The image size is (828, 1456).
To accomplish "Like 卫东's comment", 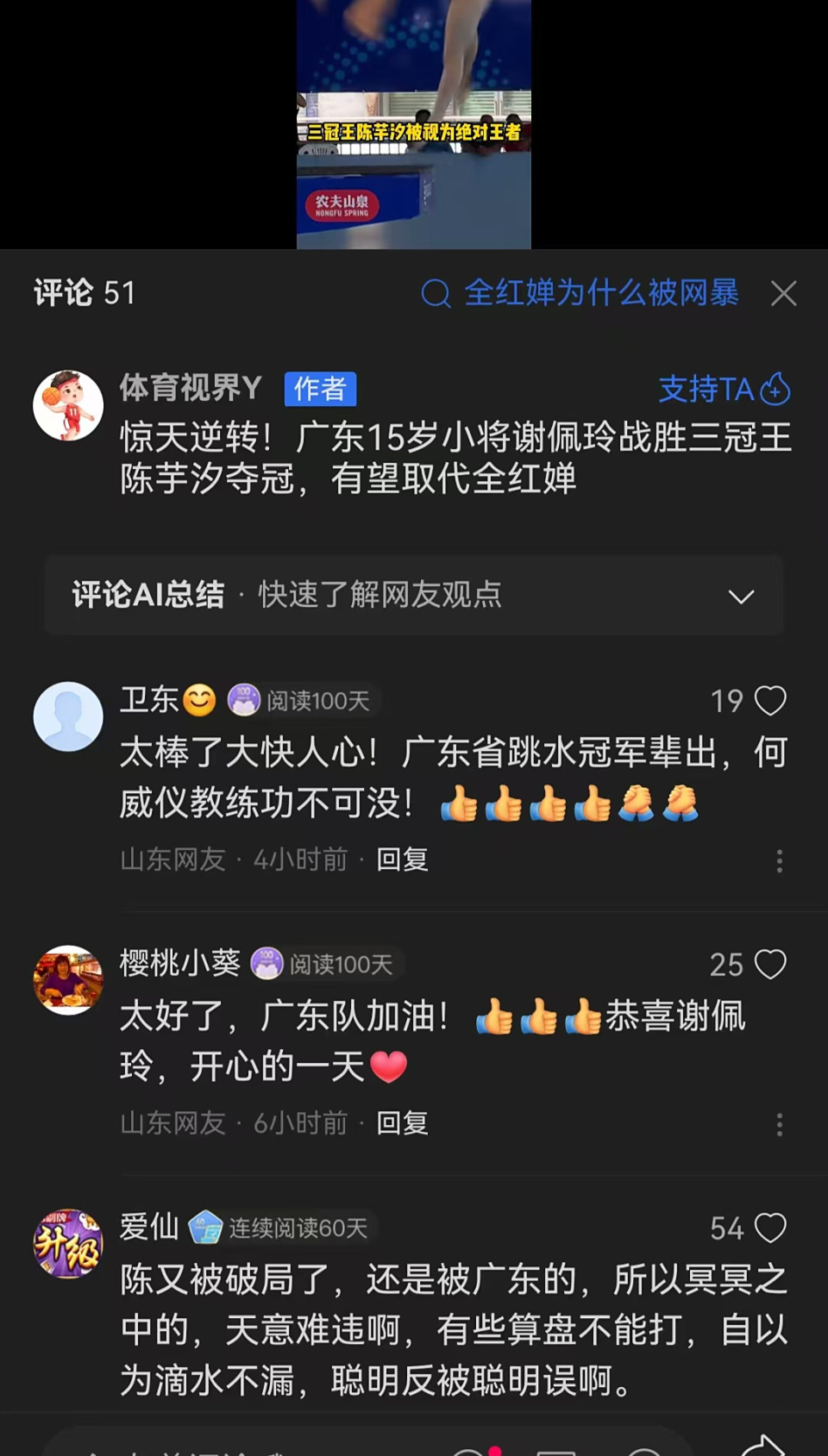I will 770,701.
